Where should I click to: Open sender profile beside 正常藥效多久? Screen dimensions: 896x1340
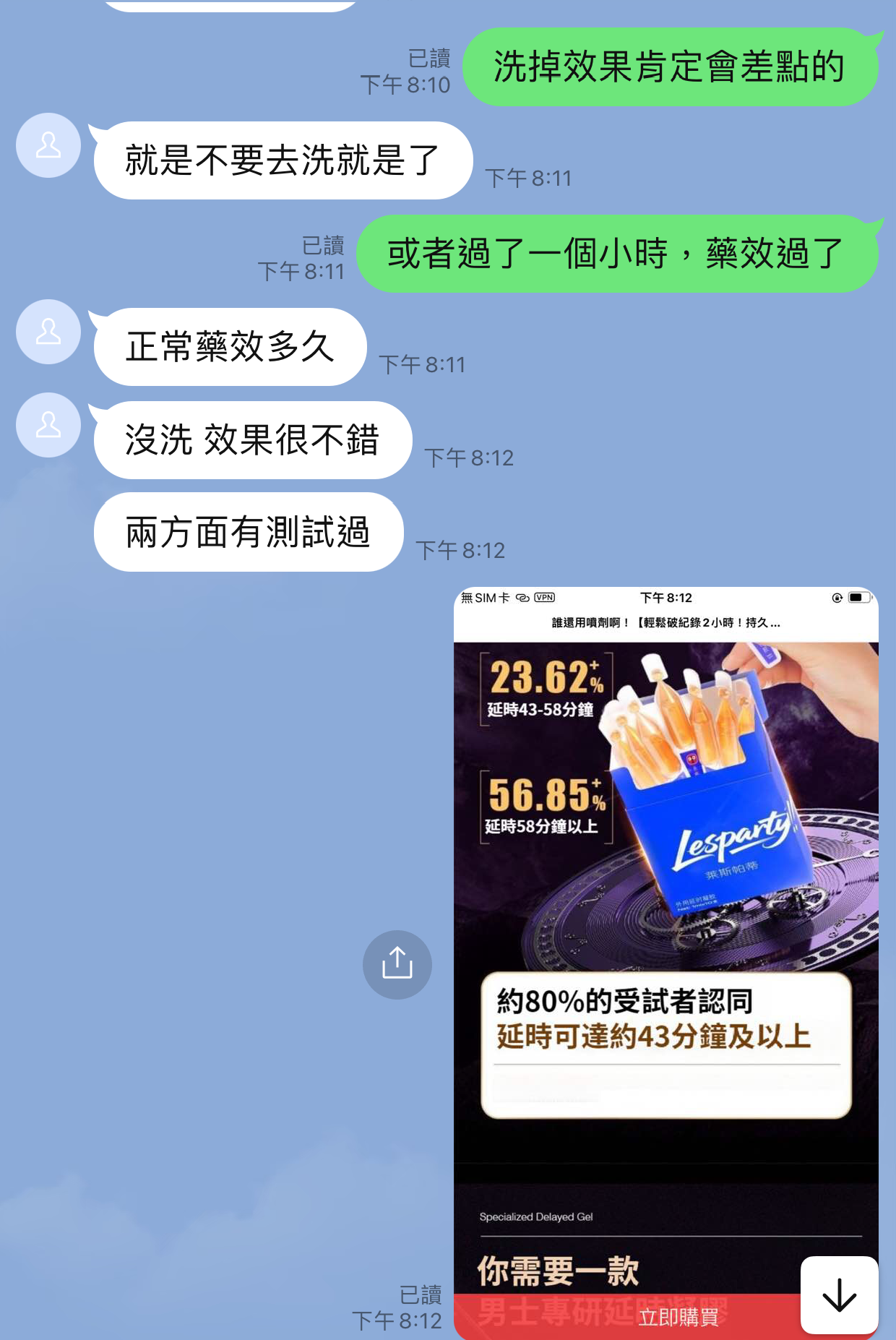coord(48,332)
